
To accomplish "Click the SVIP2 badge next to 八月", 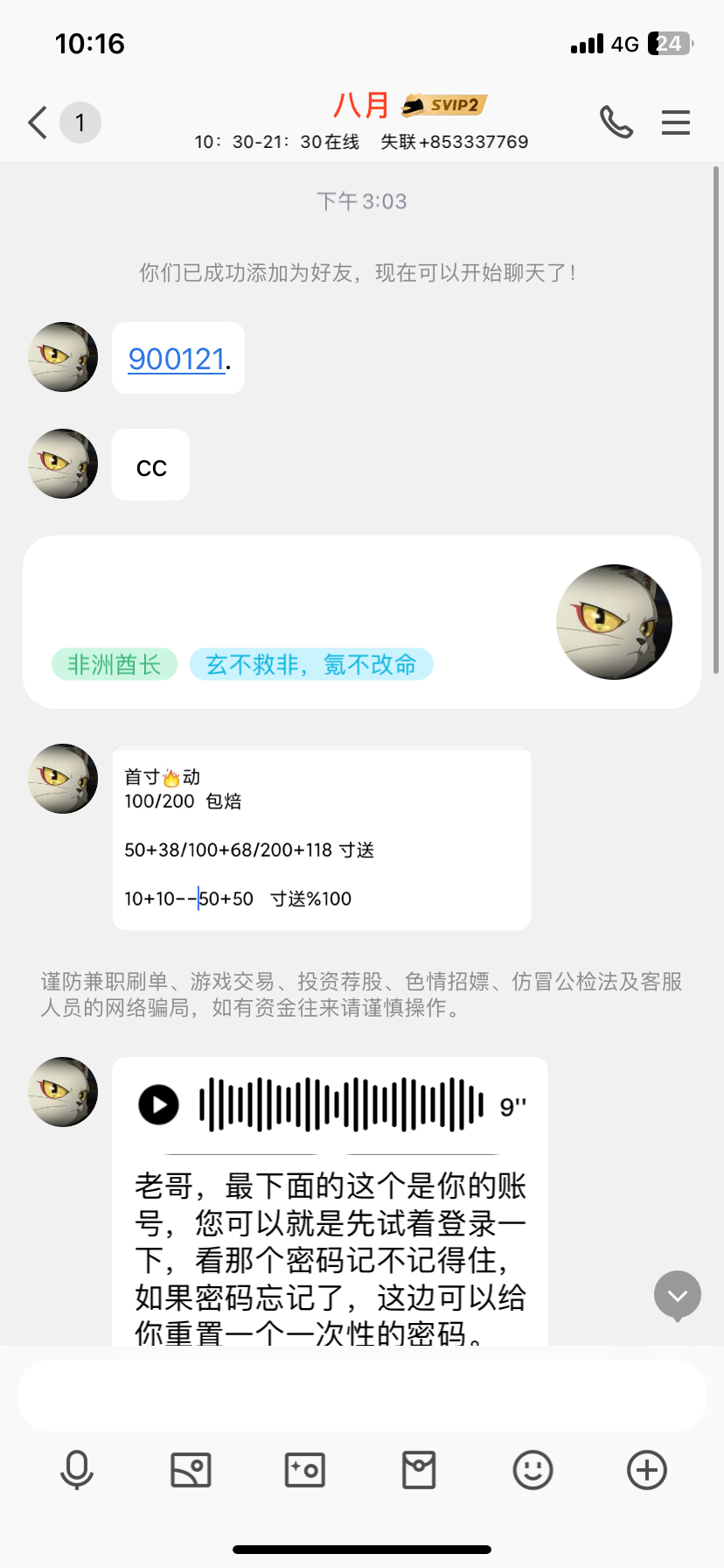I will click(x=444, y=103).
